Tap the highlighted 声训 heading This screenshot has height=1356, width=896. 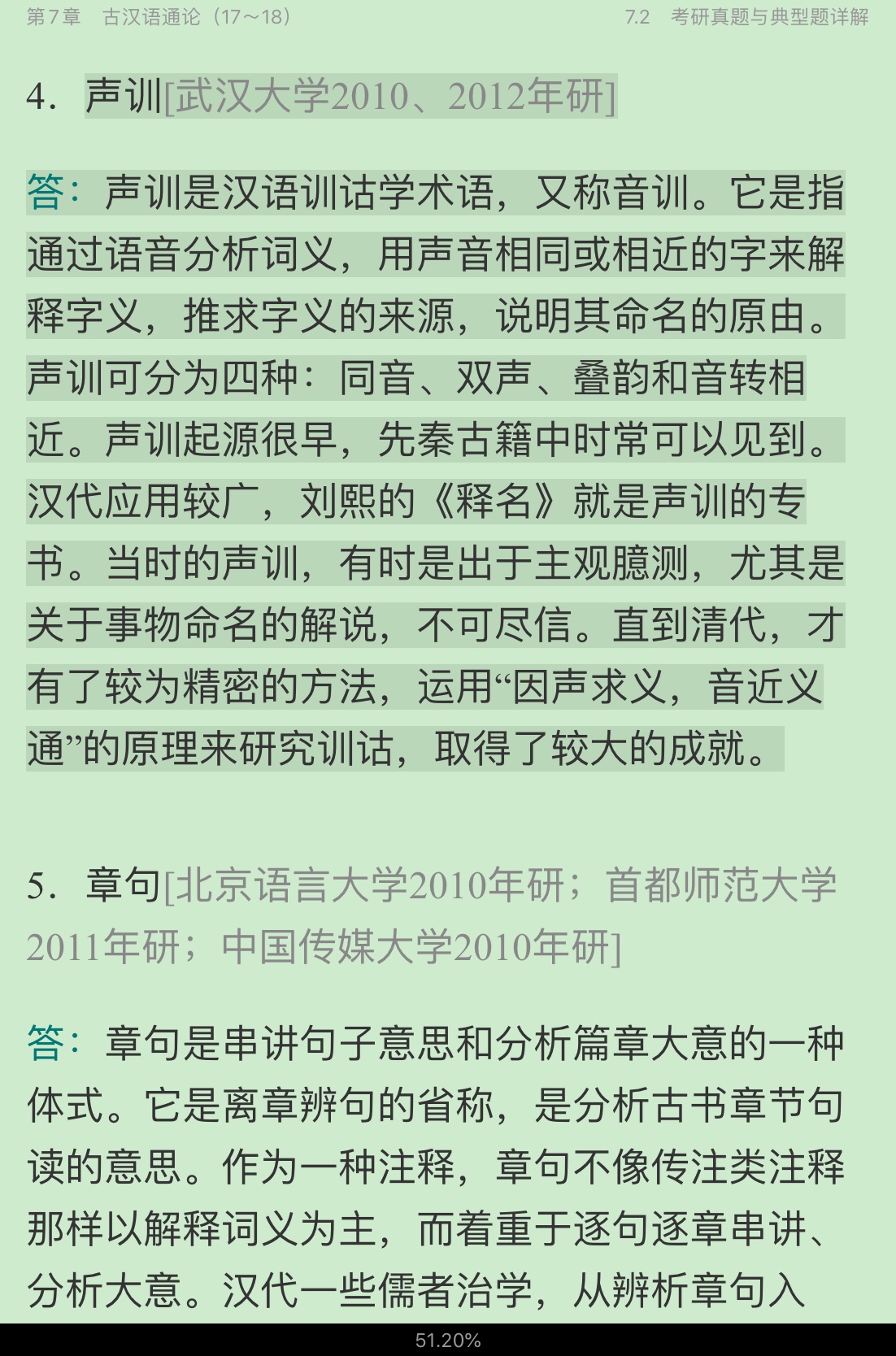pyautogui.click(x=350, y=96)
